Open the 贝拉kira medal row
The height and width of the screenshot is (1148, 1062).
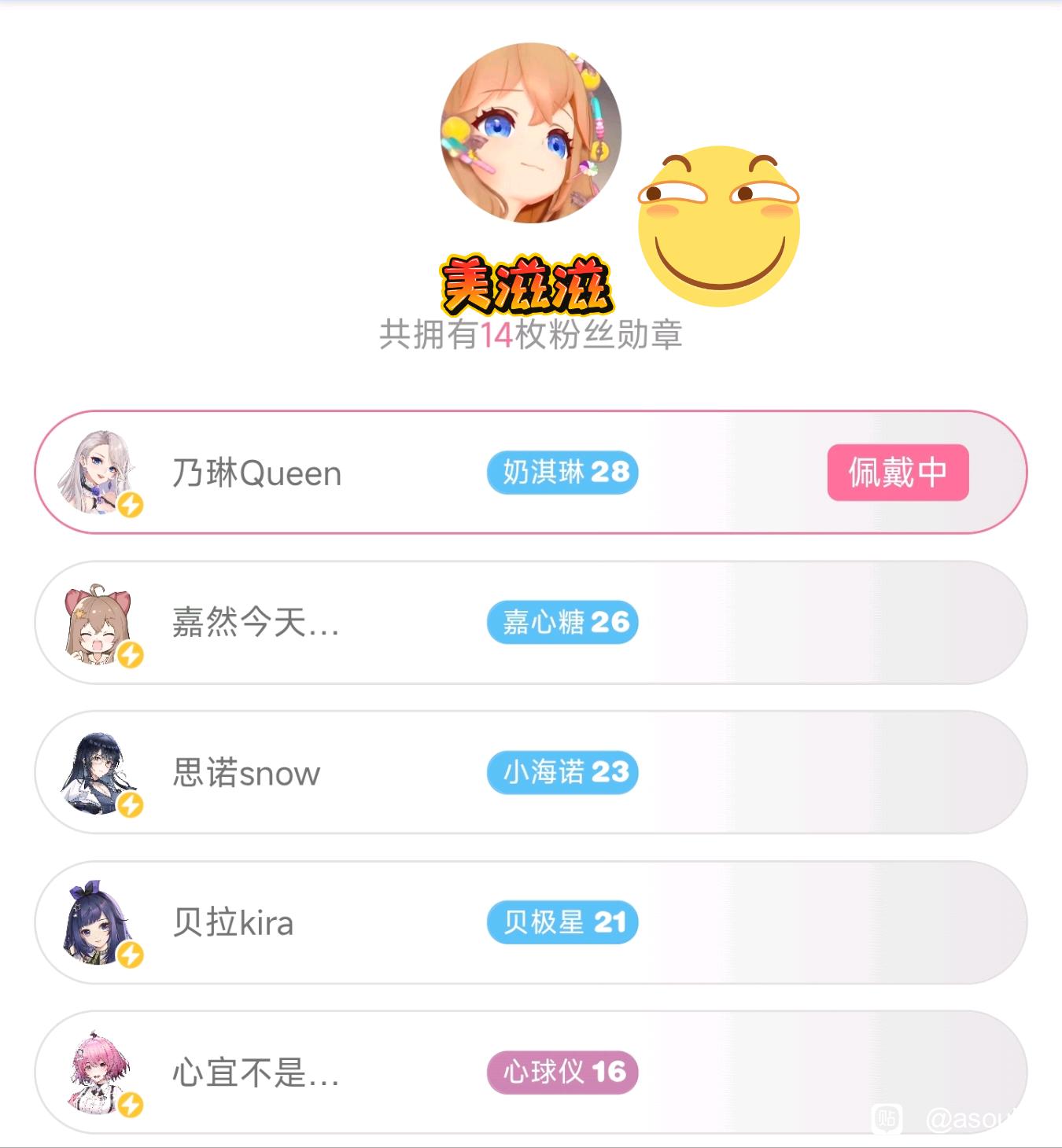tap(531, 922)
